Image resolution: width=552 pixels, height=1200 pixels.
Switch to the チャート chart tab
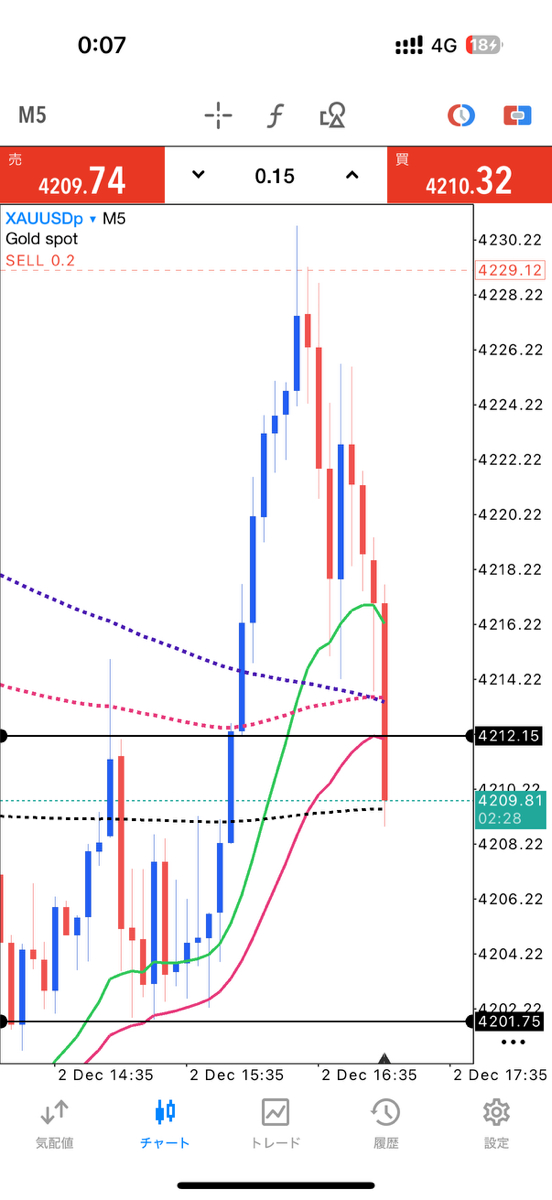pyautogui.click(x=165, y=1122)
